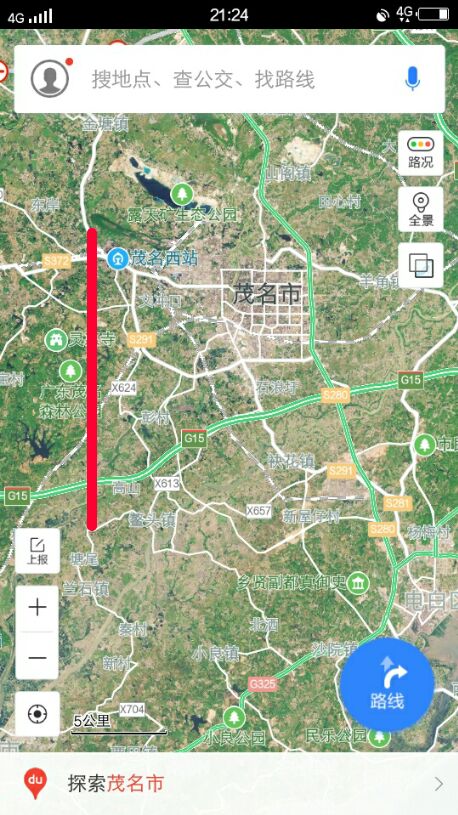Screen dimensions: 458x815
Task: Center the map on my location
Action: (37, 714)
